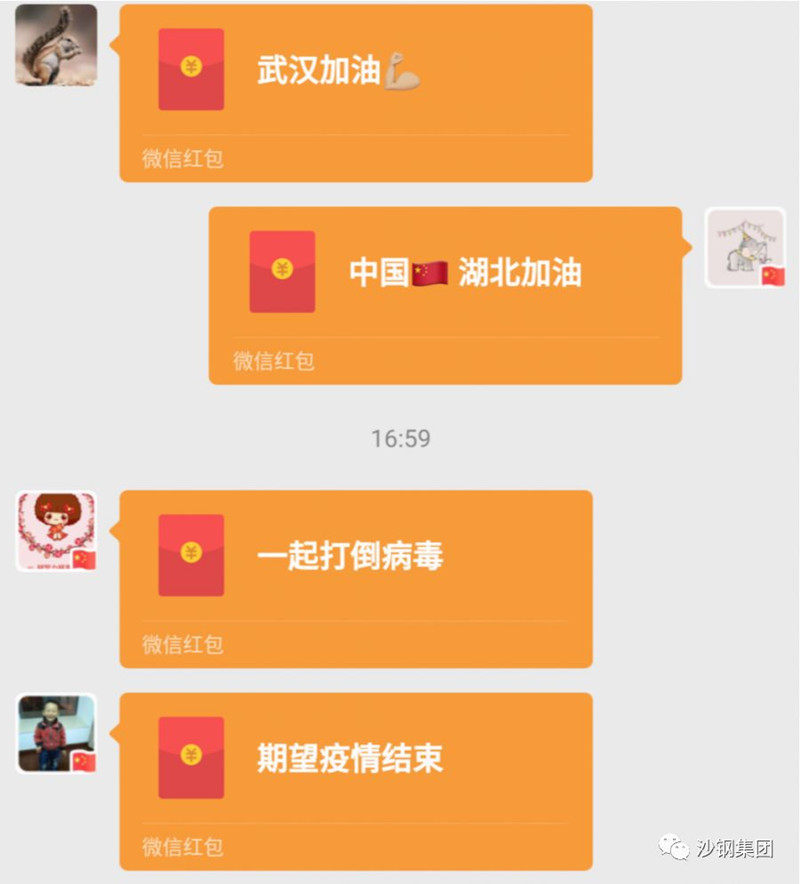Screen dimensions: 800x884
Task: View the elephant avatar sender's profile
Action: point(745,247)
